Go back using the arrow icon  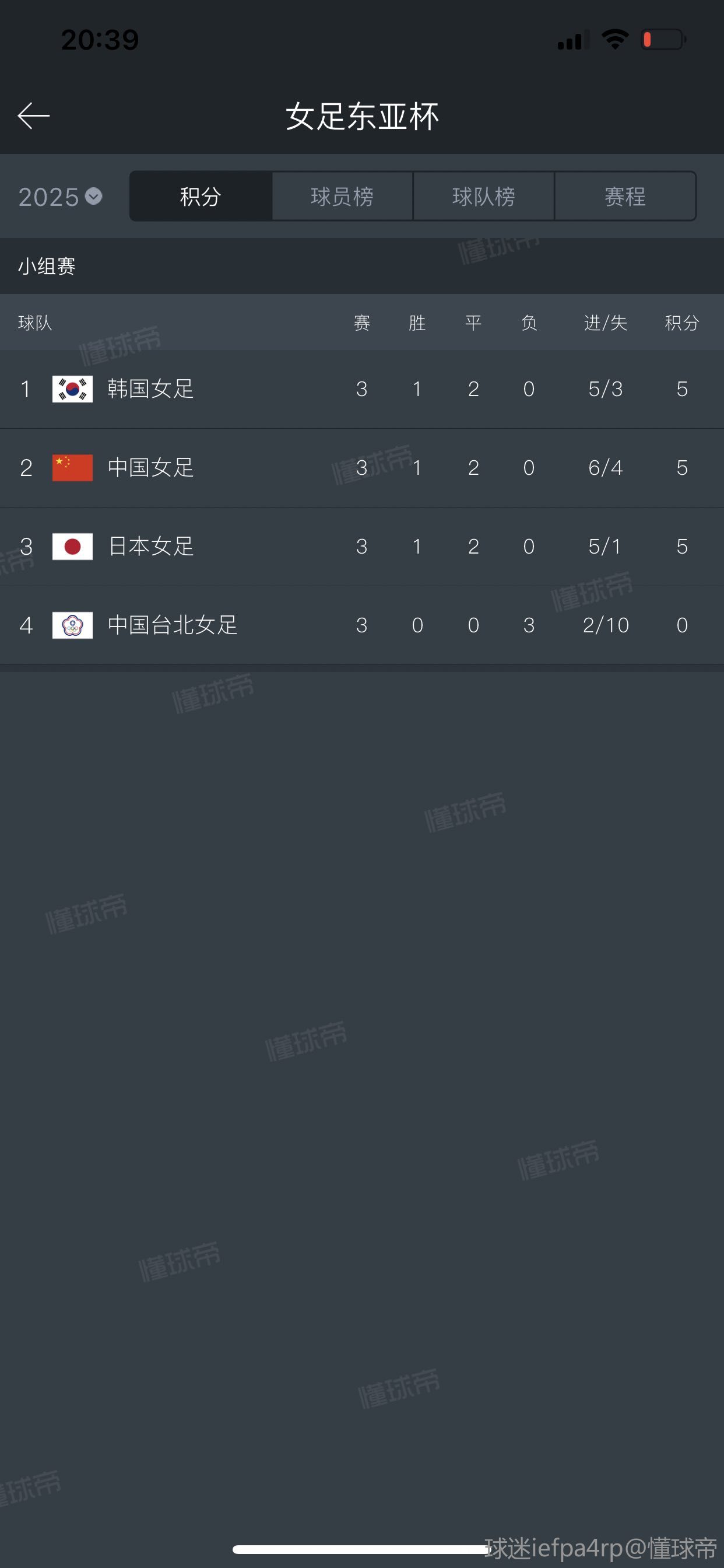tap(33, 116)
